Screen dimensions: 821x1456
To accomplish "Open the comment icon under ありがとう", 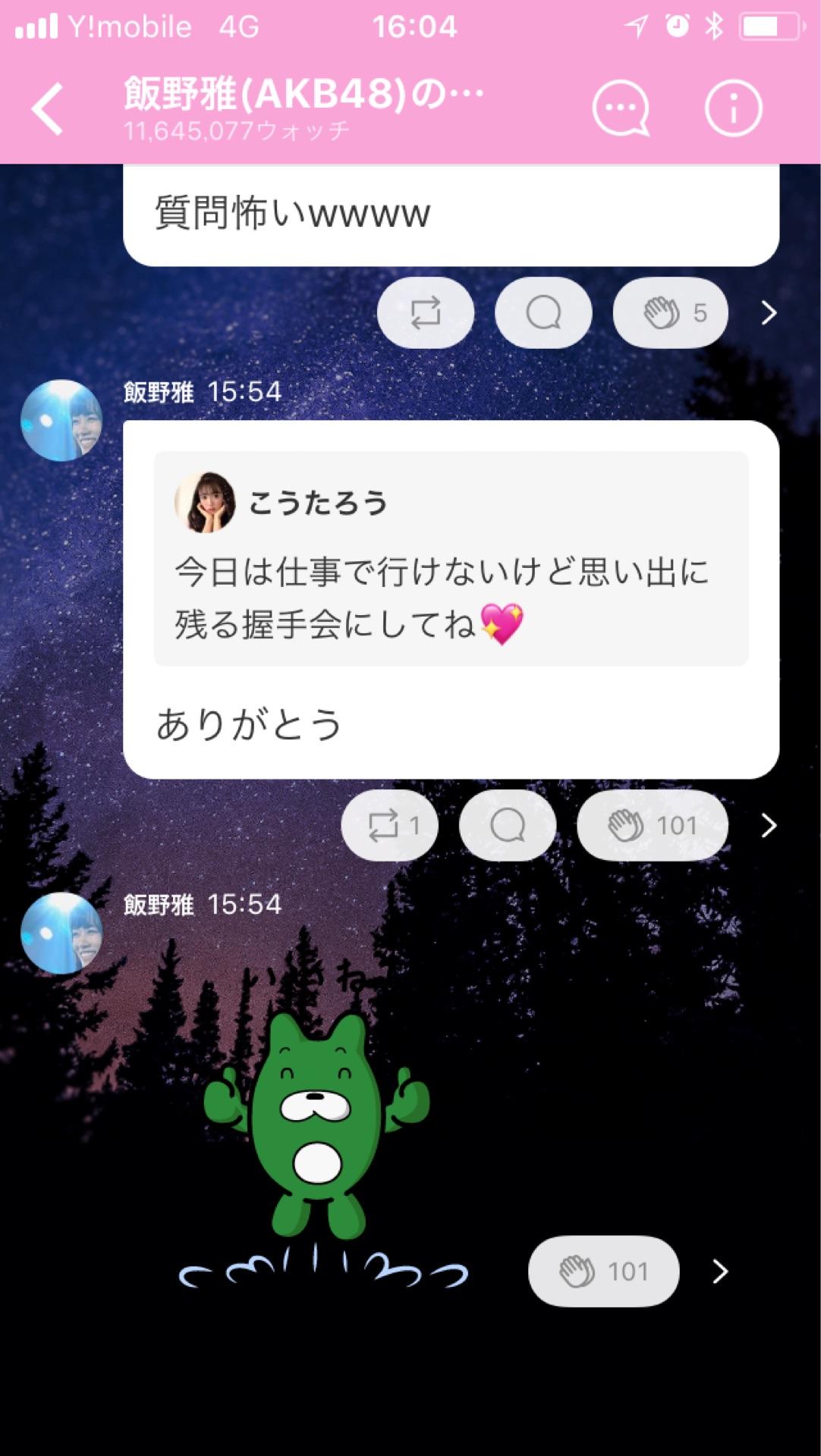I will [507, 826].
